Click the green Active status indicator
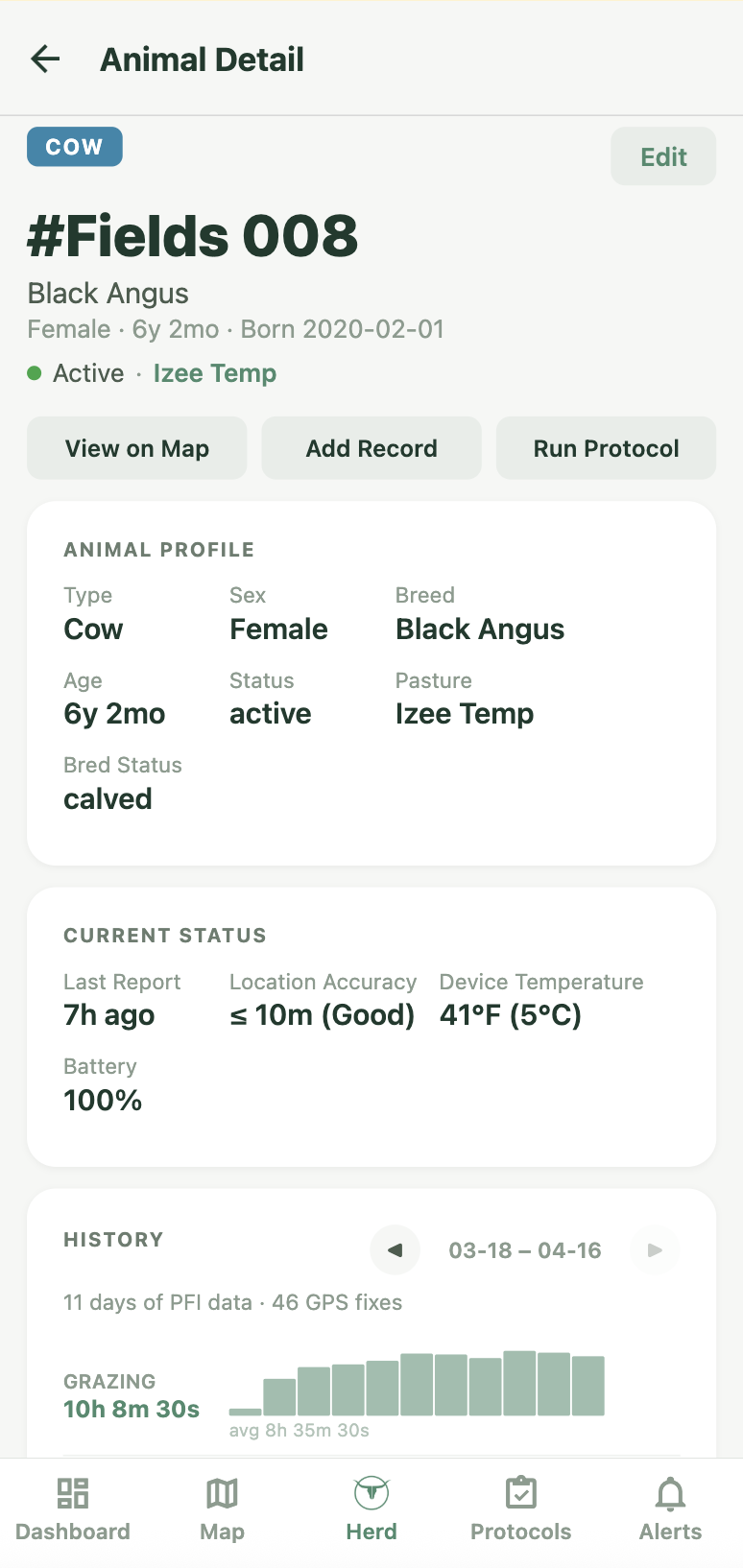Image resolution: width=743 pixels, height=1568 pixels. pos(35,373)
